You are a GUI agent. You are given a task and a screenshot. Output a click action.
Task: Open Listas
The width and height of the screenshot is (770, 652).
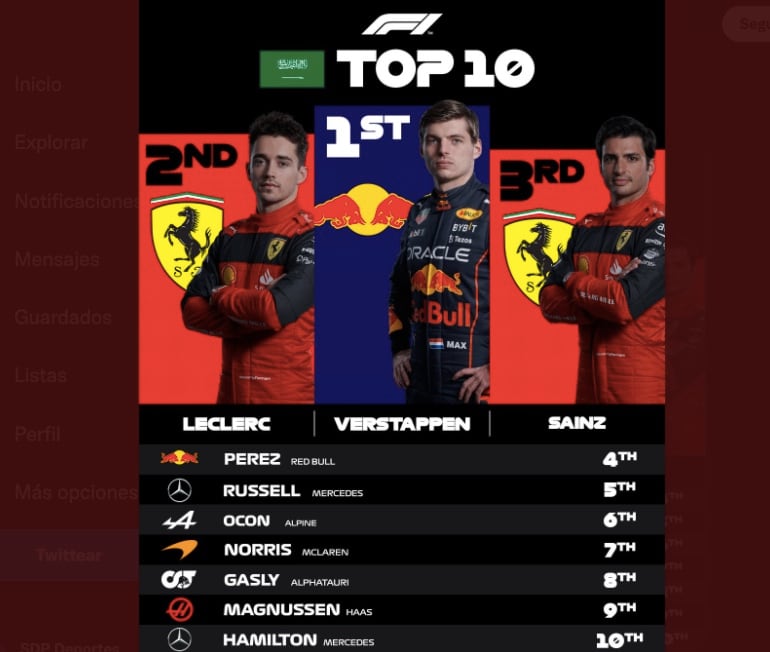click(x=41, y=376)
